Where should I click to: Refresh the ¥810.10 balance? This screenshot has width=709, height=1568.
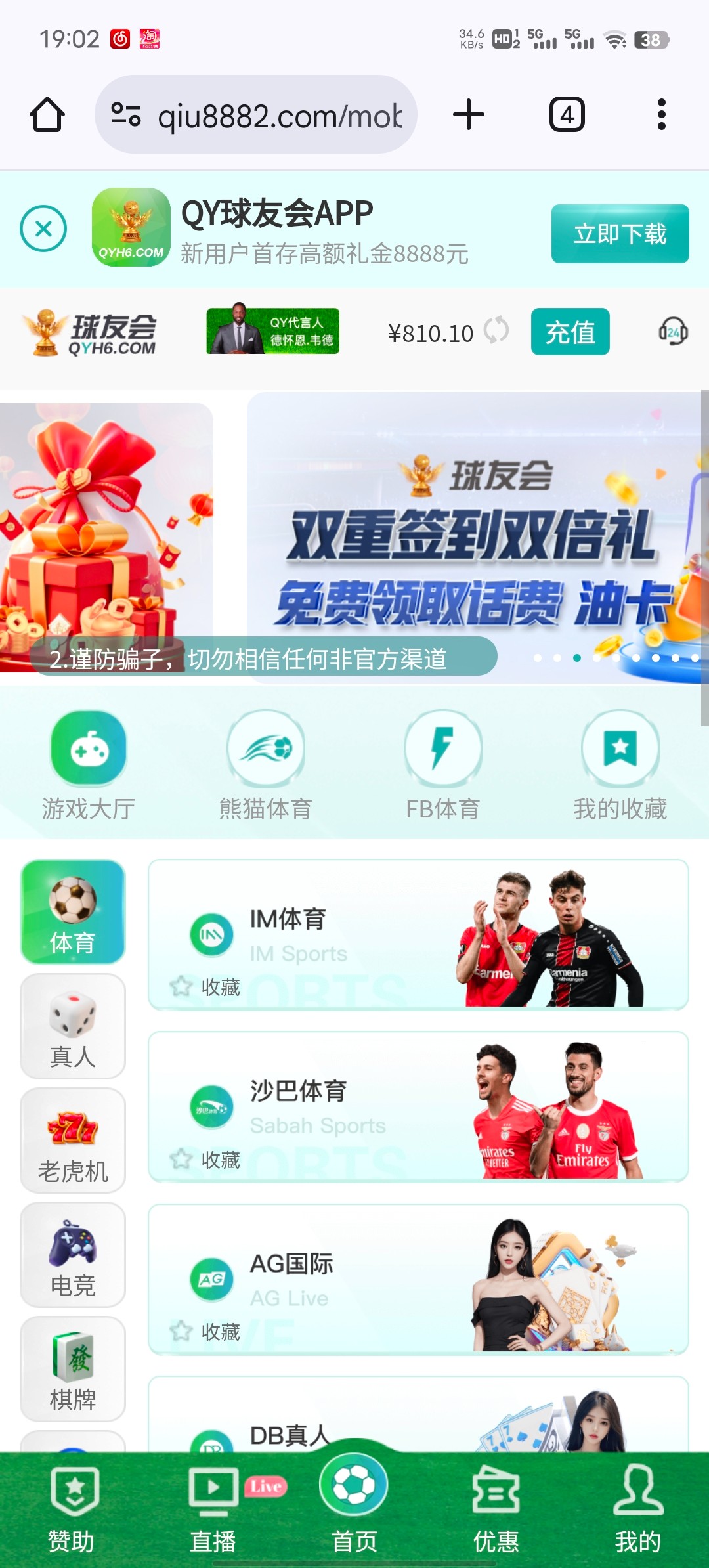click(496, 330)
